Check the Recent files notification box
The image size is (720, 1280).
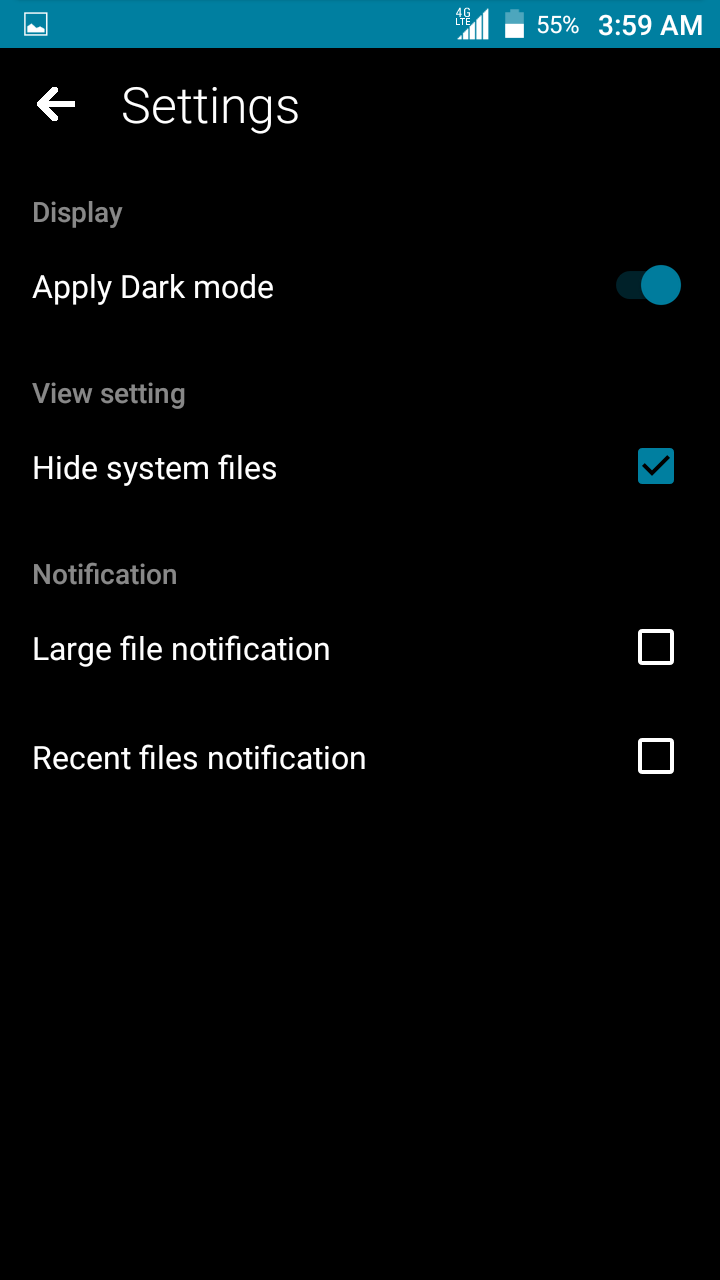[x=656, y=757]
